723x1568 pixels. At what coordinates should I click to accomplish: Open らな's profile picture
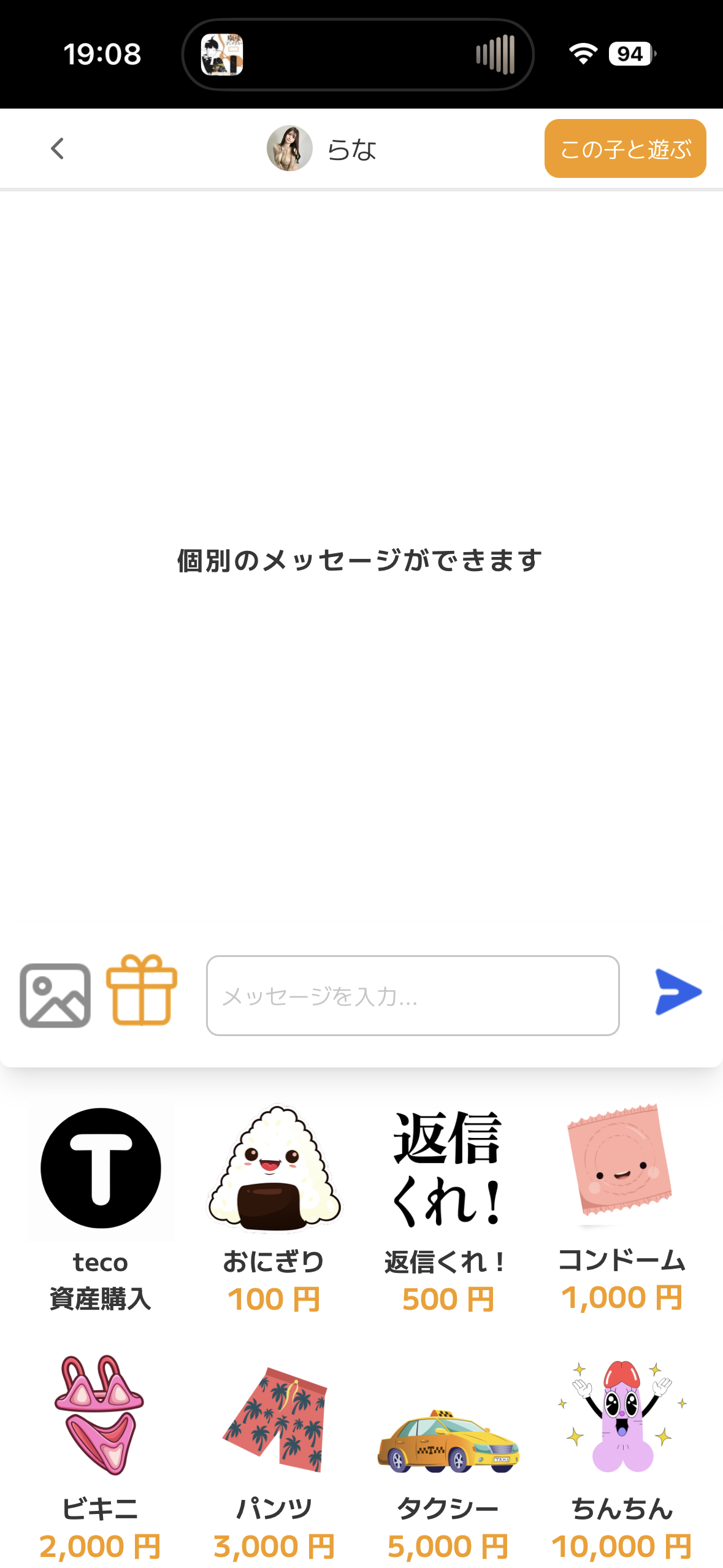[289, 148]
